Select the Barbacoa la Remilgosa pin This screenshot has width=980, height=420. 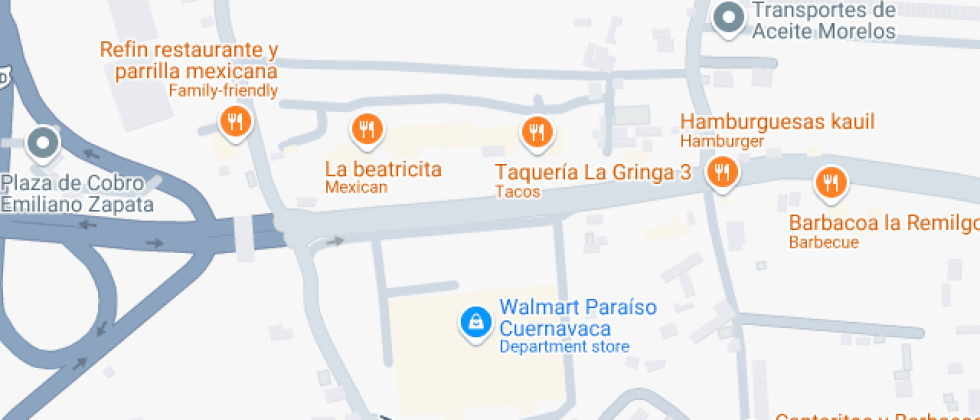coord(830,182)
